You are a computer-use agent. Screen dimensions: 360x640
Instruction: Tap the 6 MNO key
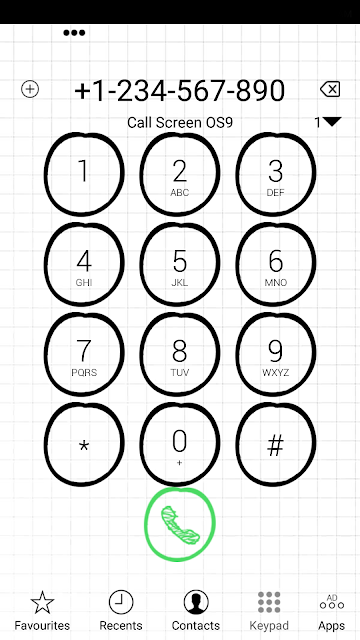276,264
